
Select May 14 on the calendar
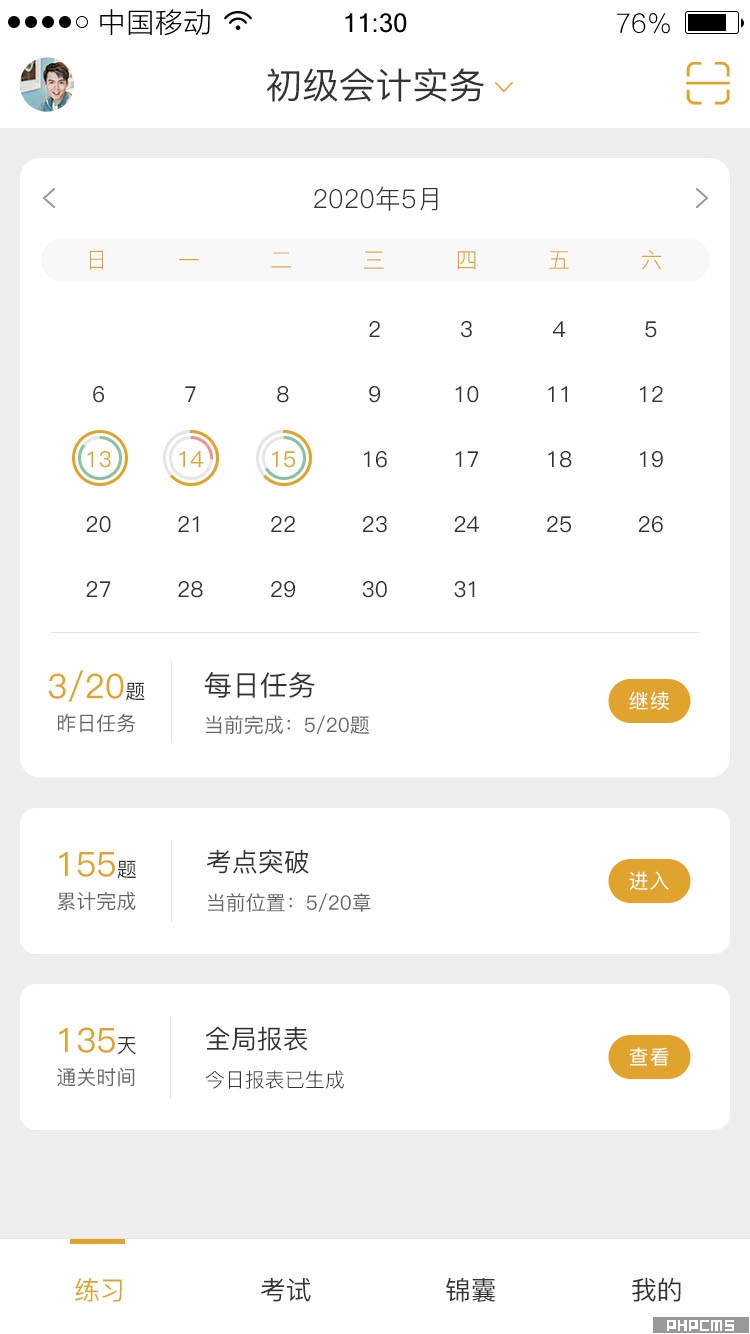click(190, 459)
